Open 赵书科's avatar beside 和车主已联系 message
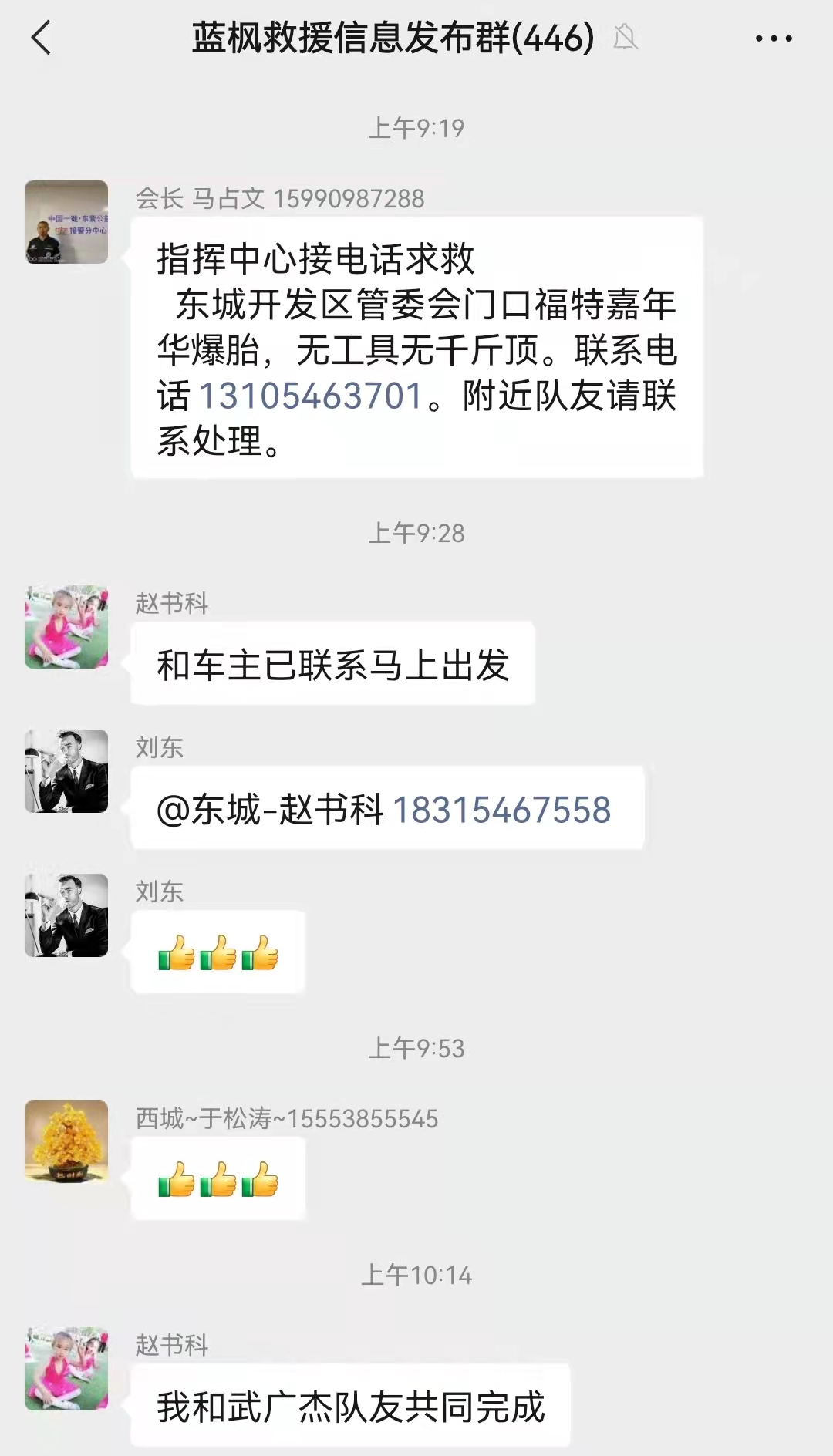Viewport: 833px width, 1456px height. (66, 627)
